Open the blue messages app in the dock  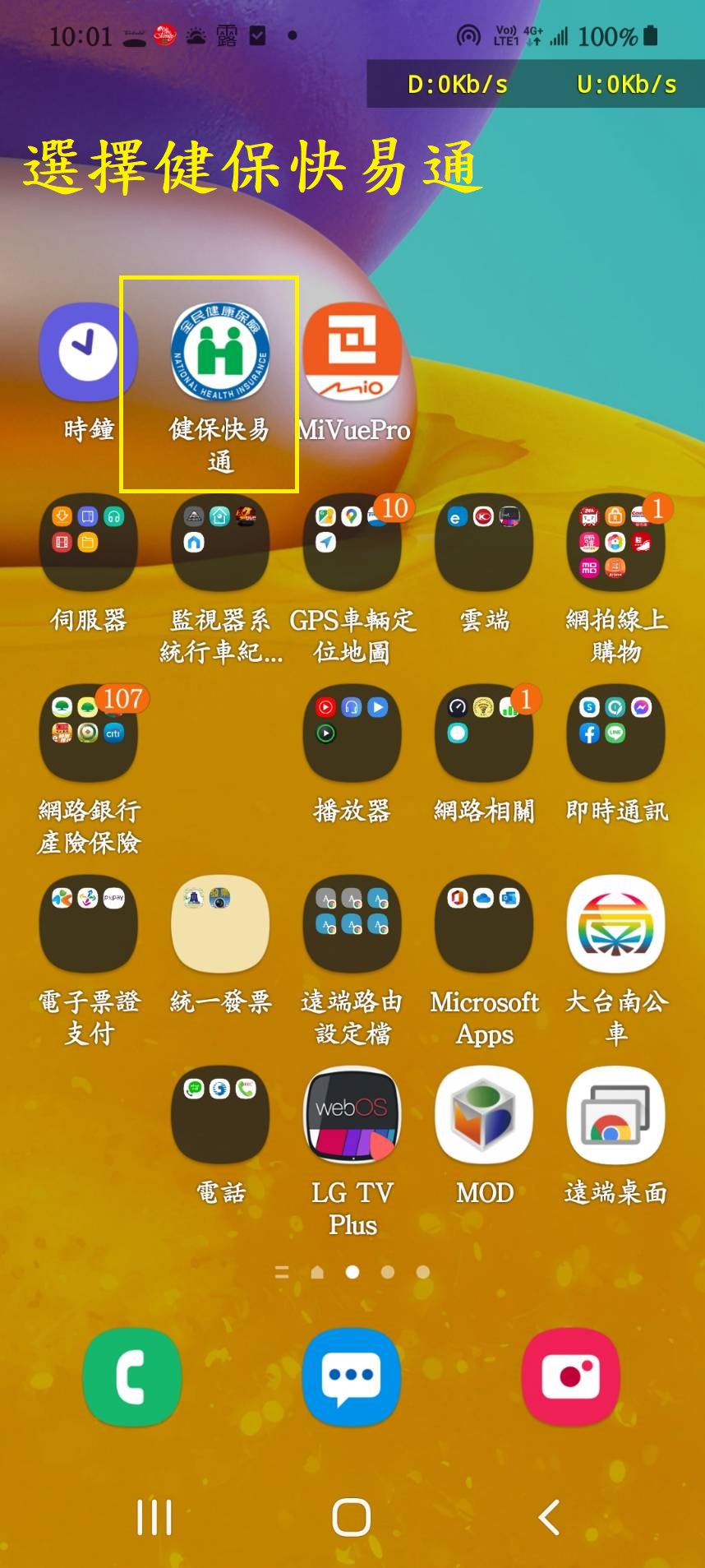pyautogui.click(x=352, y=1377)
